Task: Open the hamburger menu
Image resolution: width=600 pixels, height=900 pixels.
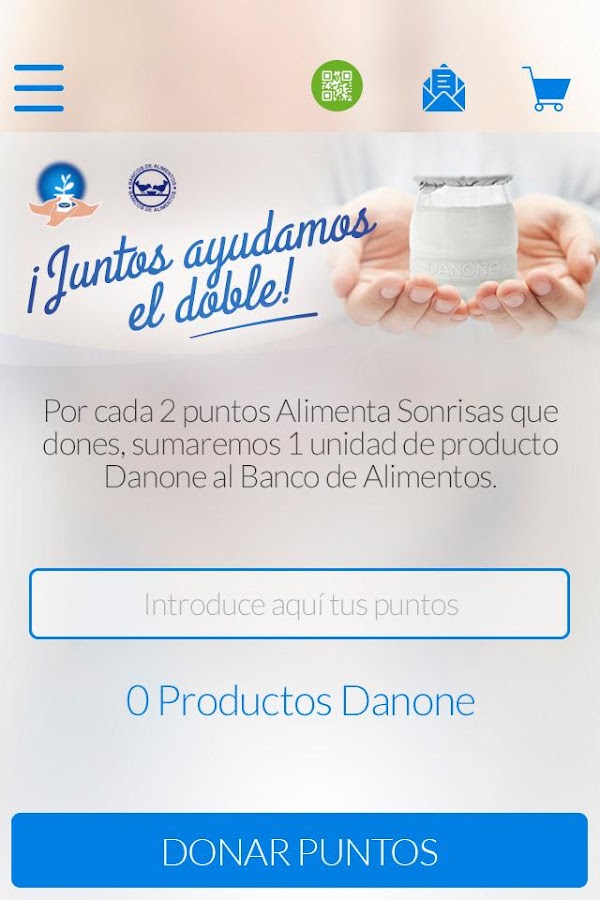Action: (x=39, y=88)
